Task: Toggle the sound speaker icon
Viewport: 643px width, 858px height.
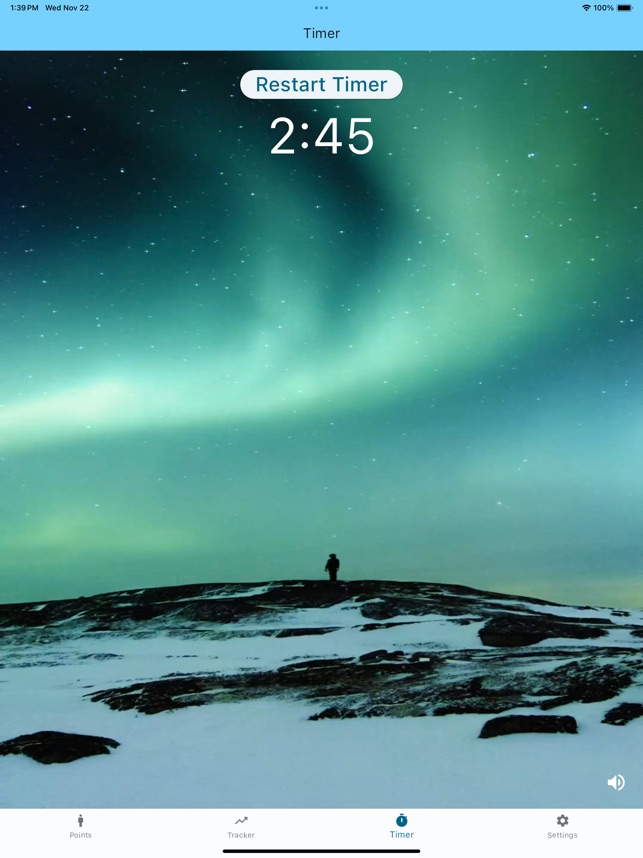Action: [x=616, y=782]
